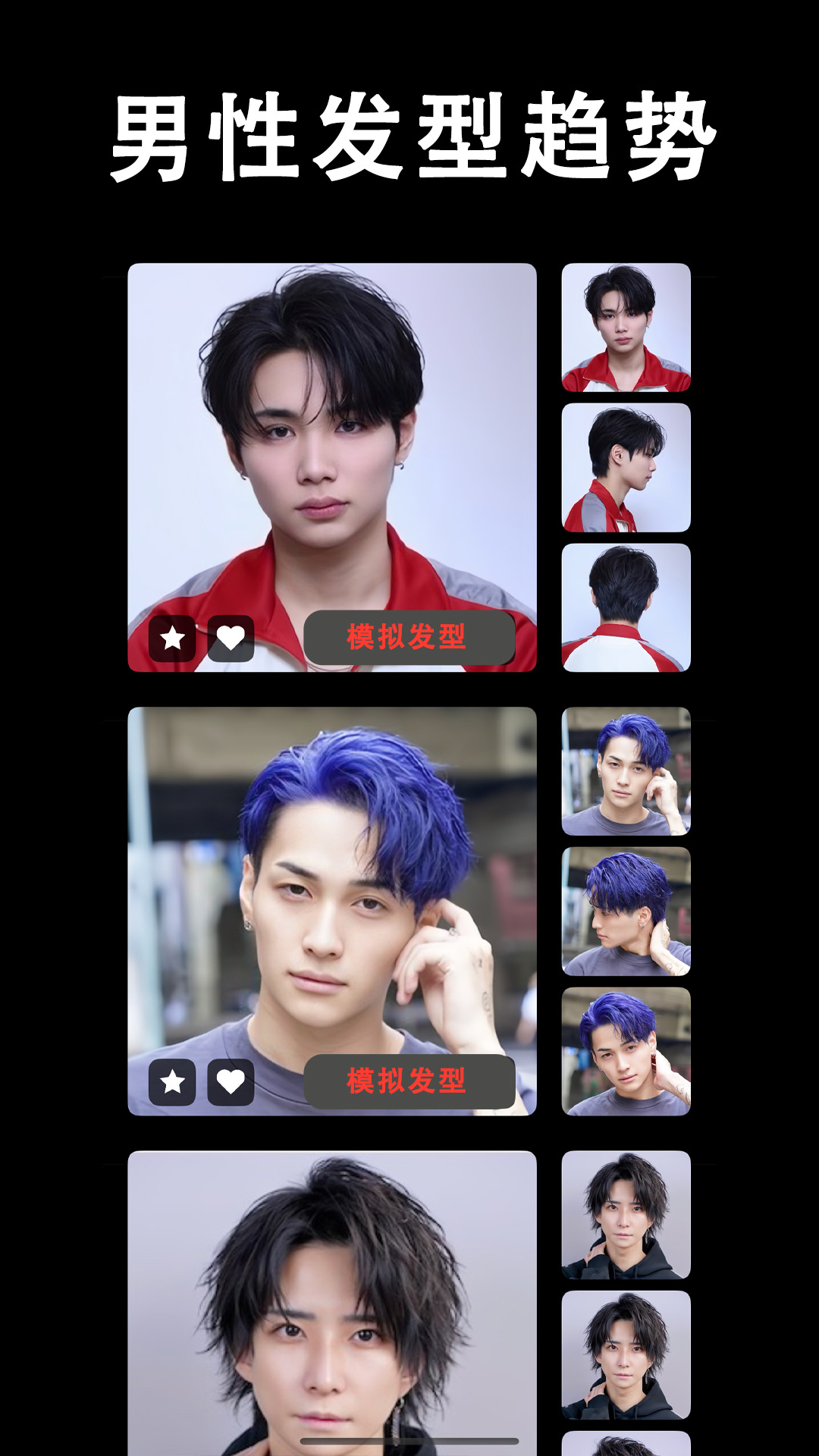Screen dimensions: 819x1456
Task: Tap 模拟发型 on the blue-hair style
Action: 409,1081
